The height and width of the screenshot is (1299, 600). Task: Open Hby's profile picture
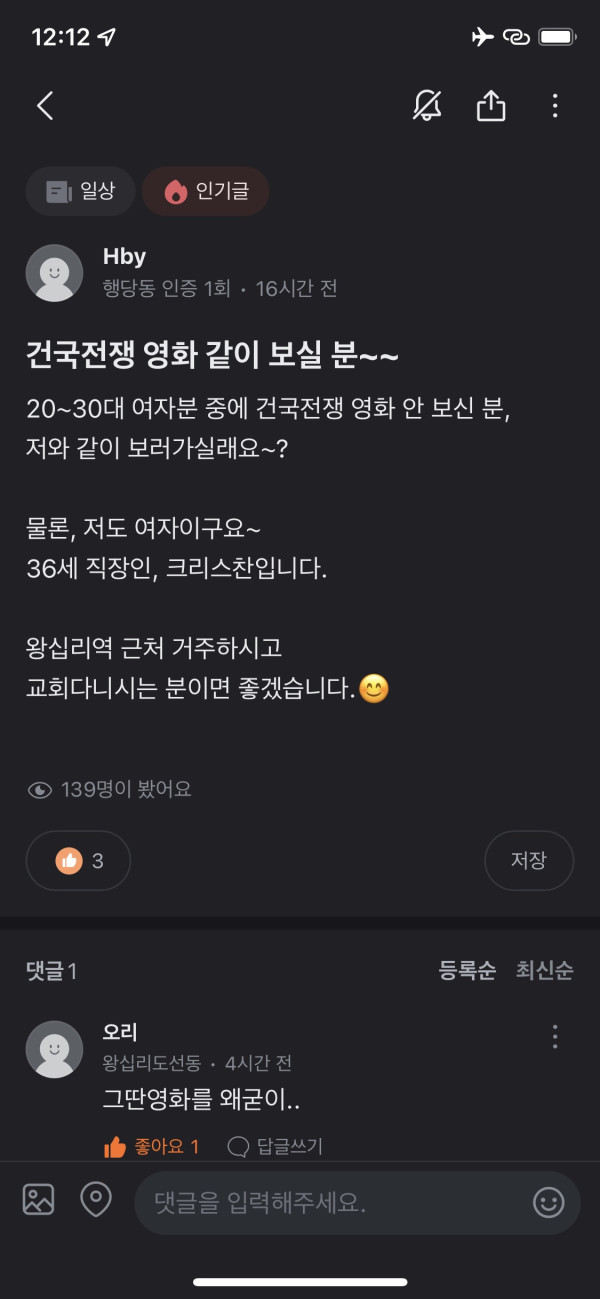[54, 273]
